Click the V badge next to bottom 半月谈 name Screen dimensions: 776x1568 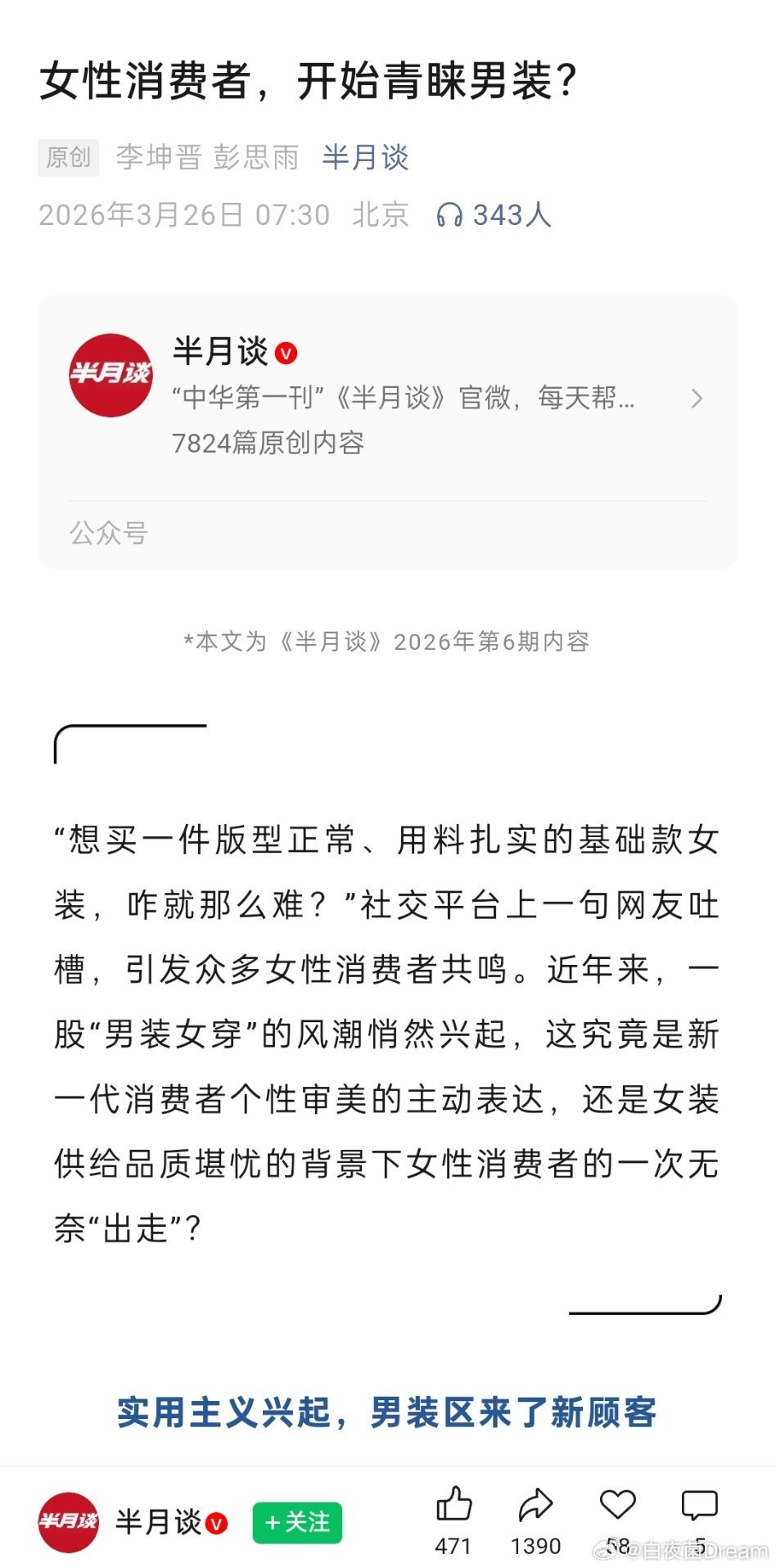click(x=216, y=1525)
